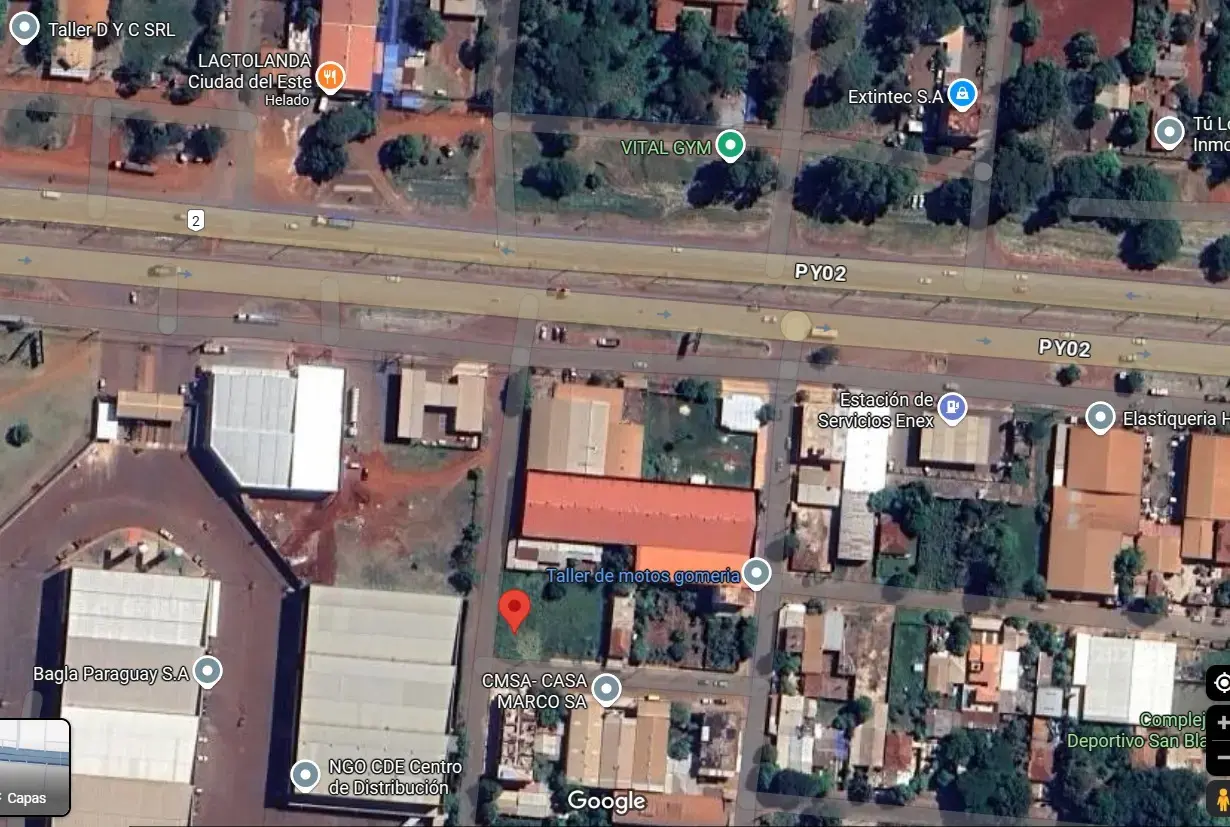Select the Elastiqueria place marker

click(1100, 416)
